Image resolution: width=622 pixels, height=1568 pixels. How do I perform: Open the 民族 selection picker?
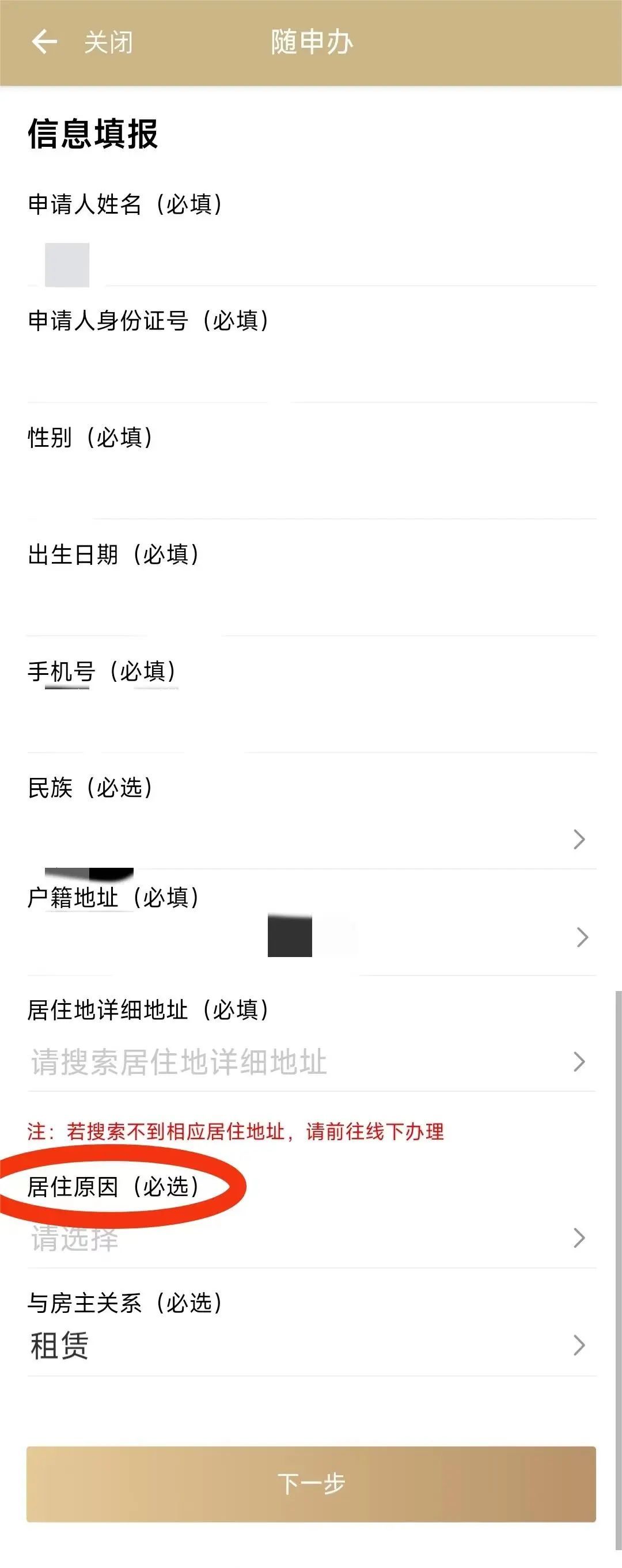(310, 840)
